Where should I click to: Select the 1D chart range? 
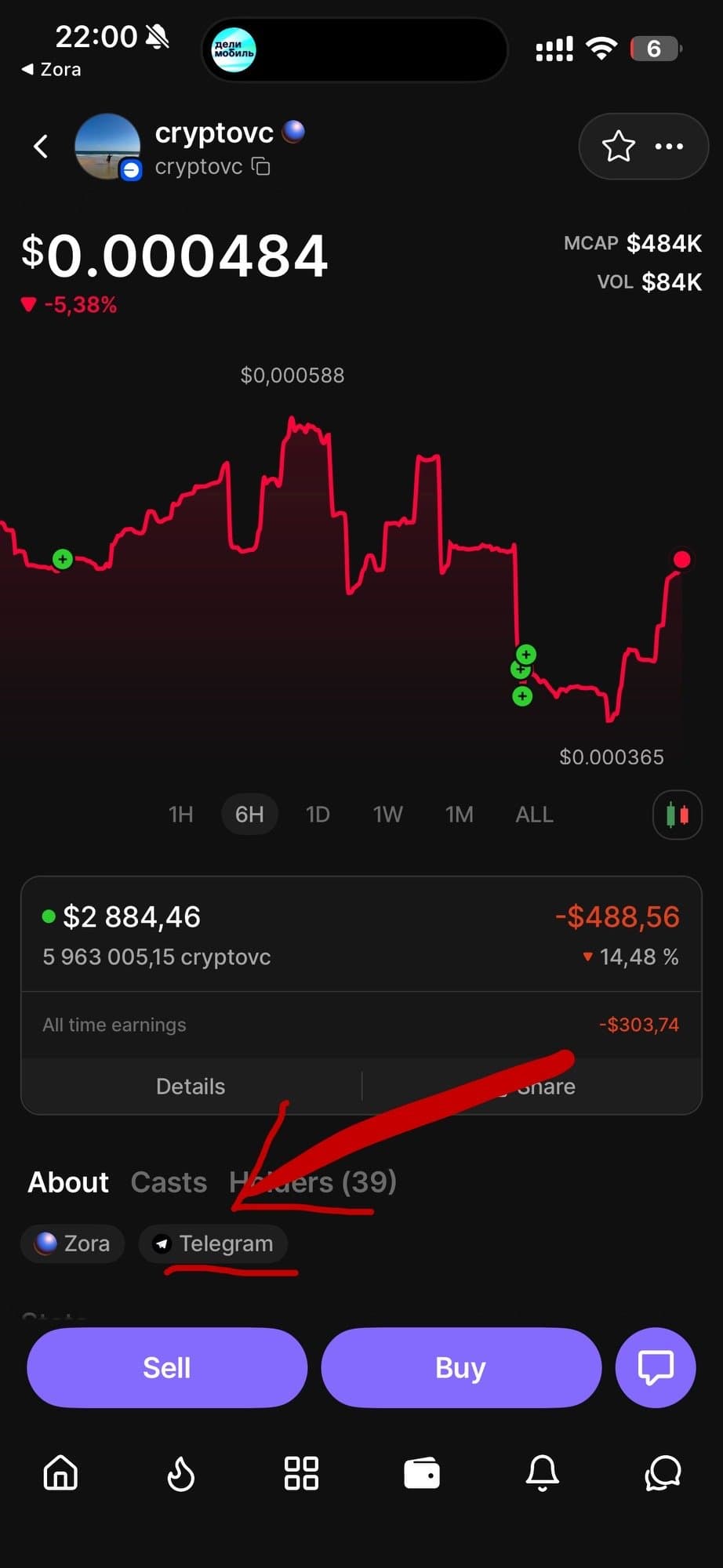[317, 815]
